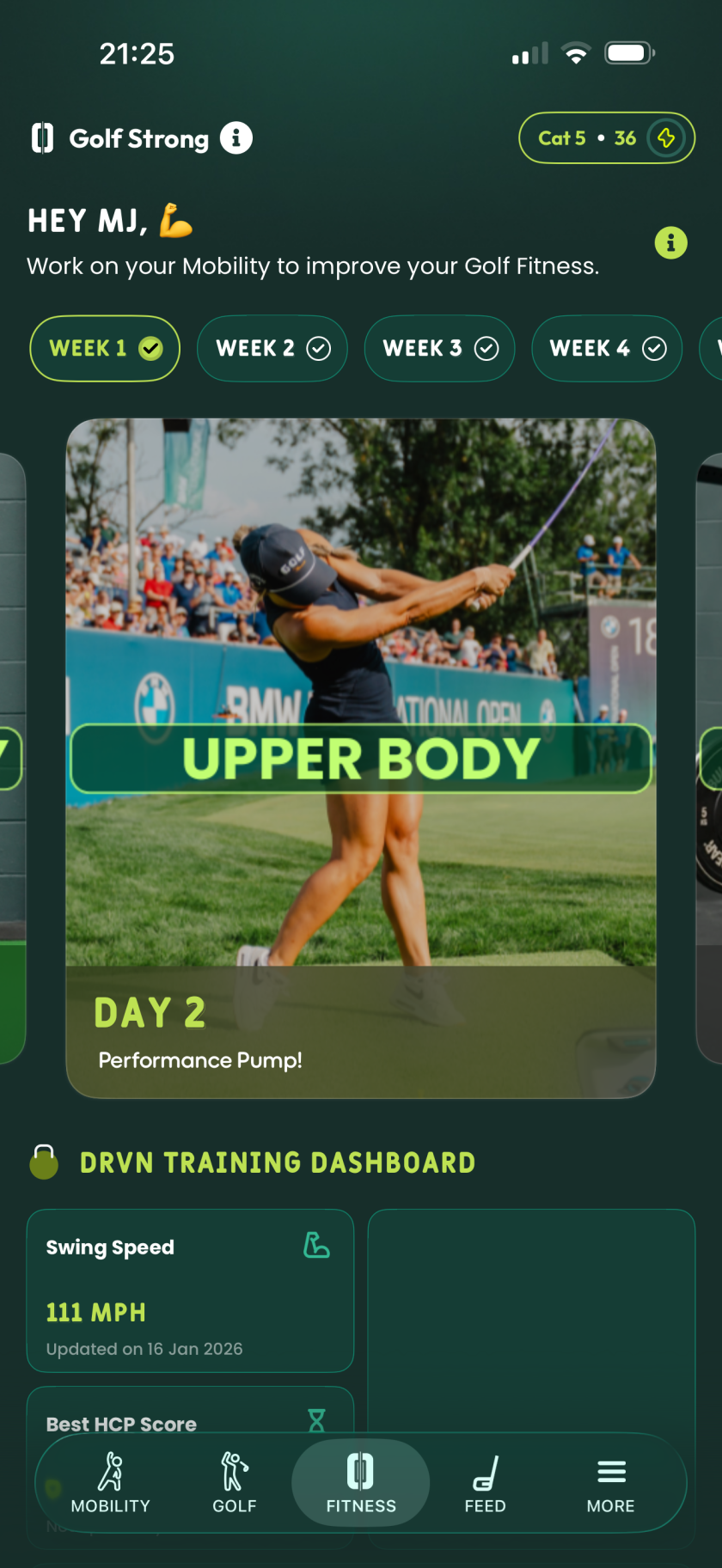The image size is (722, 1568).
Task: Open the Upper Body Day 2 workout card
Action: 361,758
